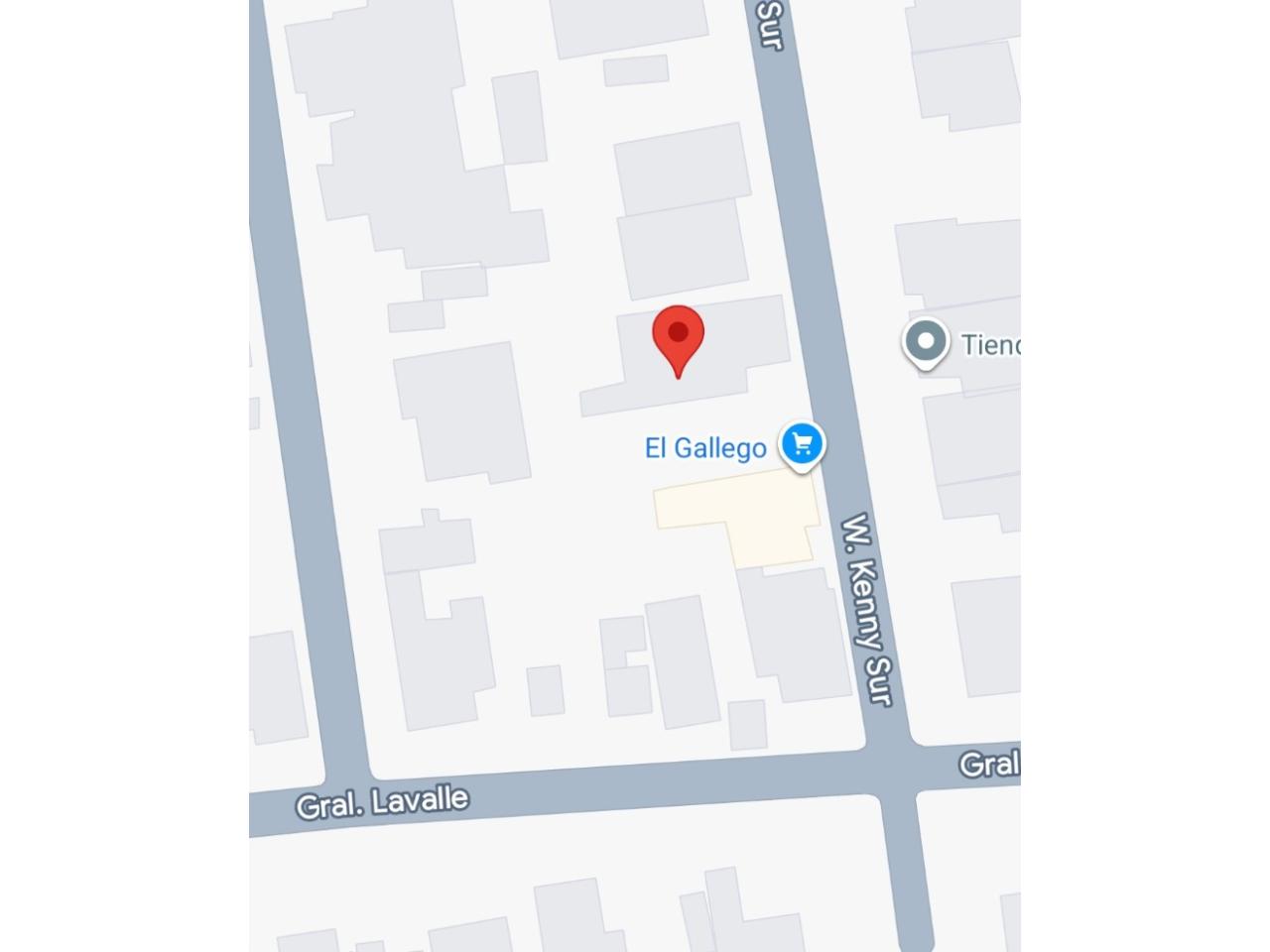Open the El Gallego shop marker

pos(802,444)
